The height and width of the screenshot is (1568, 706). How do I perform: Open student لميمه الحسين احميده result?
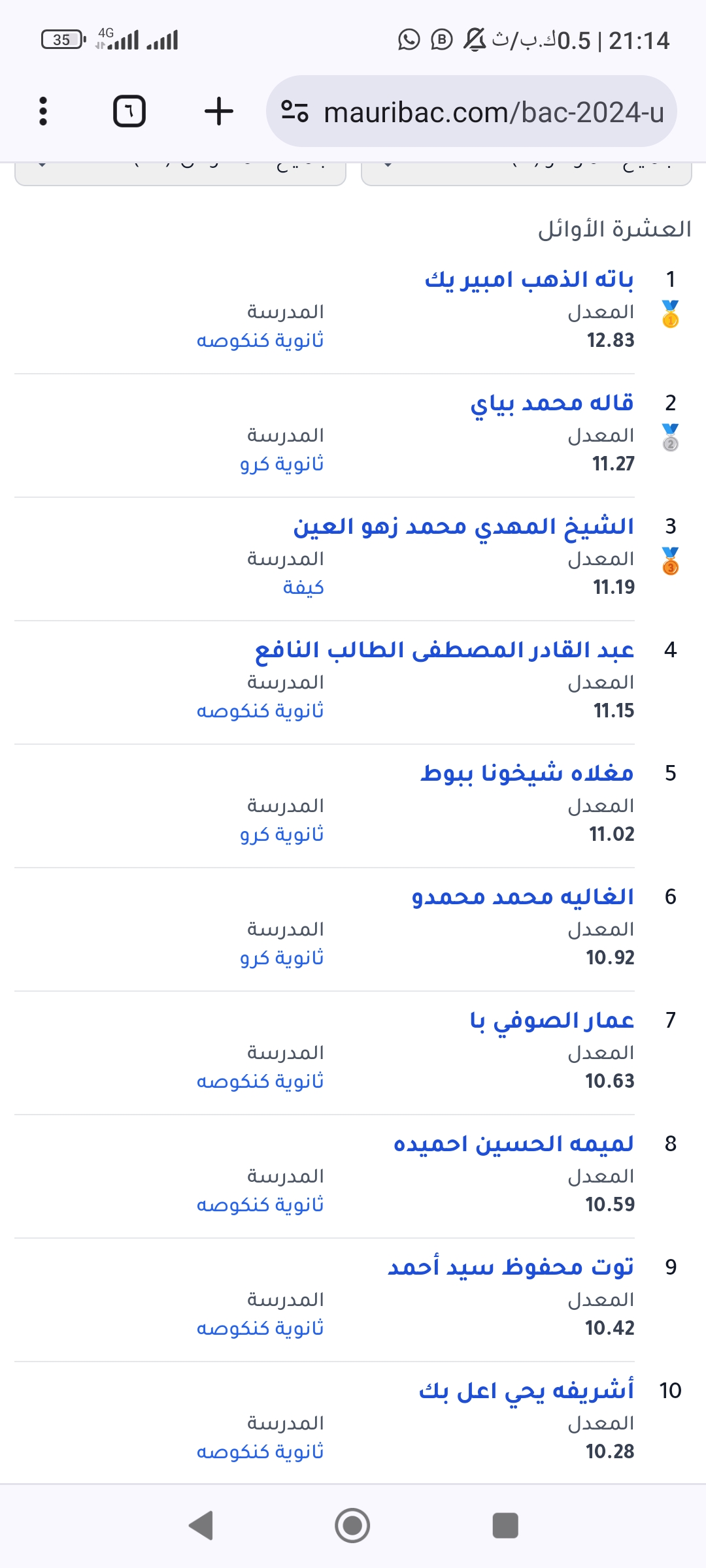(x=514, y=1144)
